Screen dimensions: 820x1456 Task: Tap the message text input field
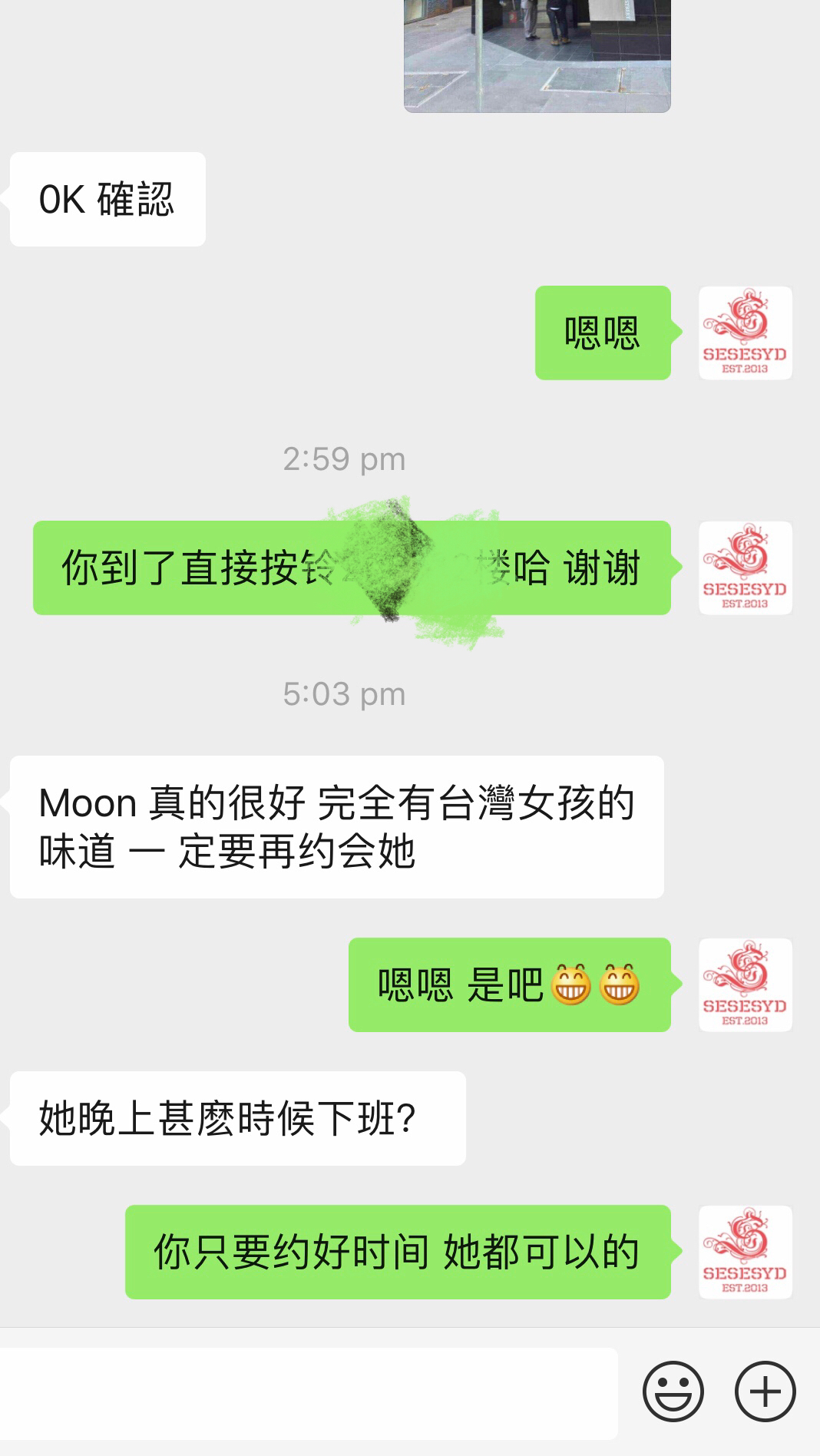click(307, 1393)
